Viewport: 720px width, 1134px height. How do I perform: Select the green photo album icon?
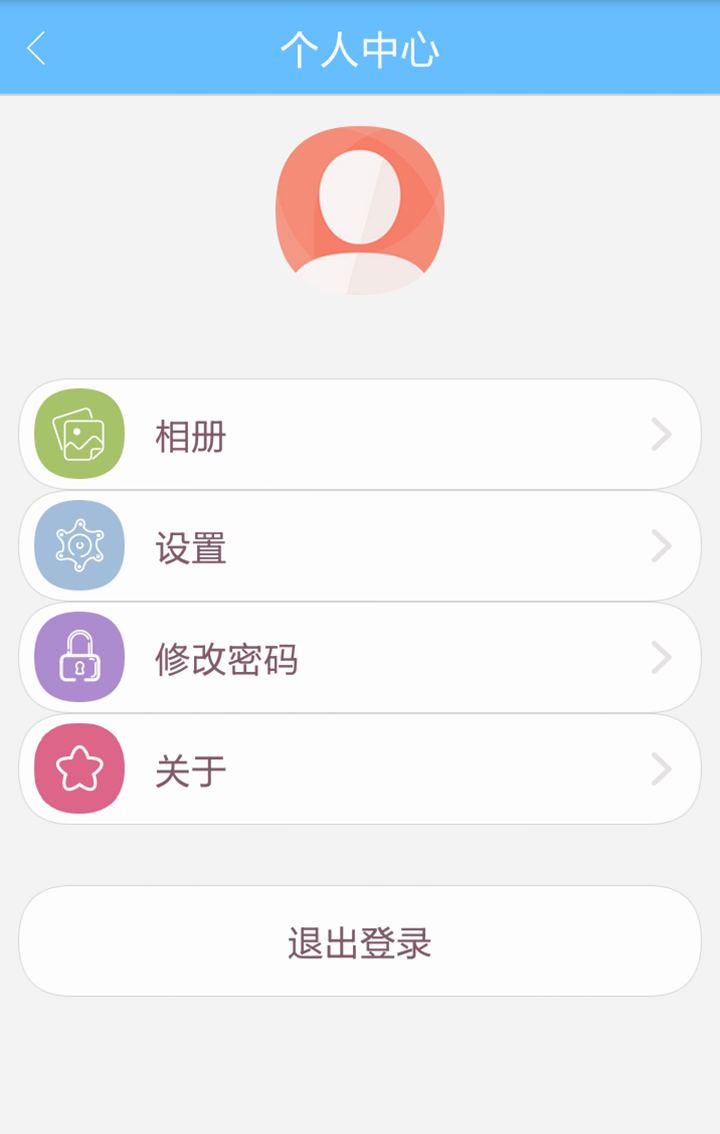(79, 434)
